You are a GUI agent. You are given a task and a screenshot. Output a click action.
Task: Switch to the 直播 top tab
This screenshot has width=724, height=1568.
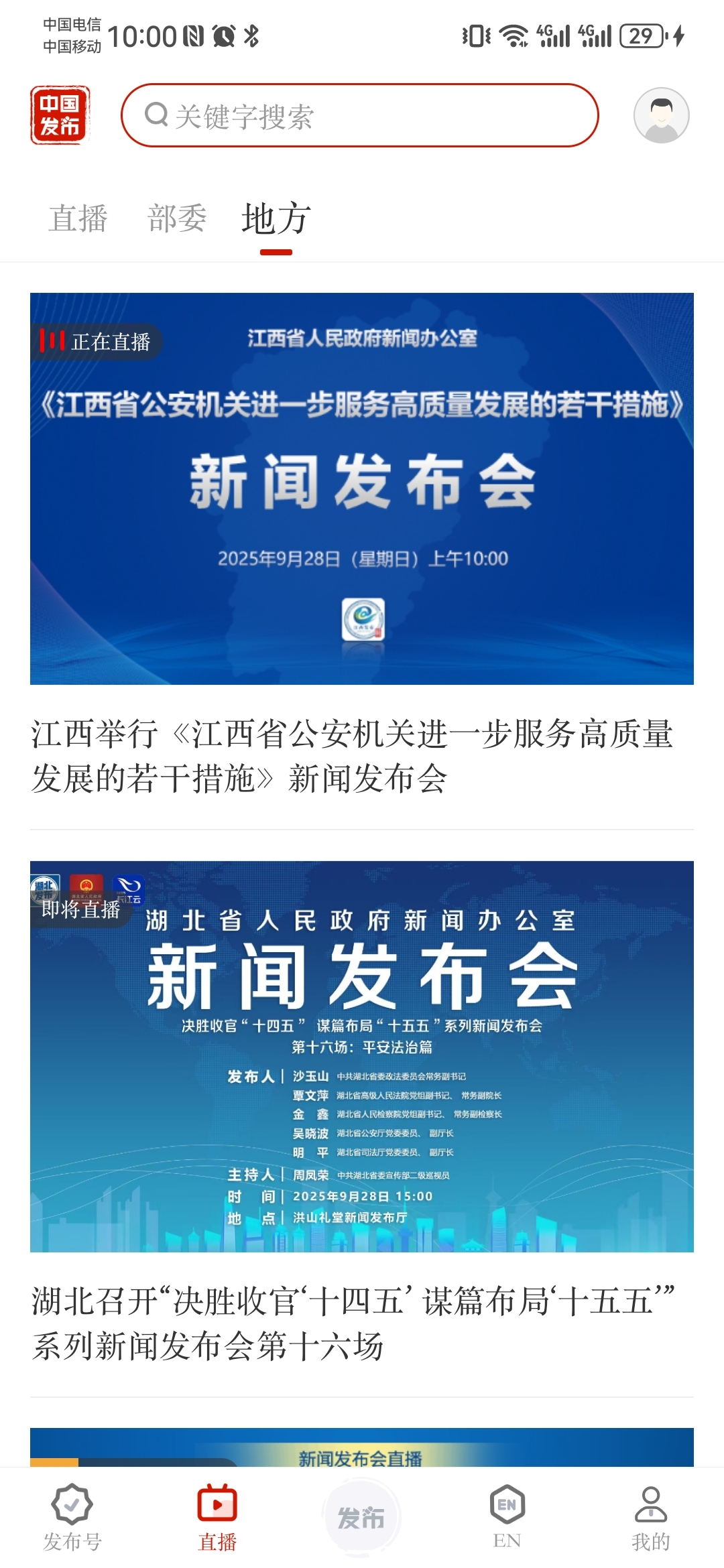tap(78, 218)
